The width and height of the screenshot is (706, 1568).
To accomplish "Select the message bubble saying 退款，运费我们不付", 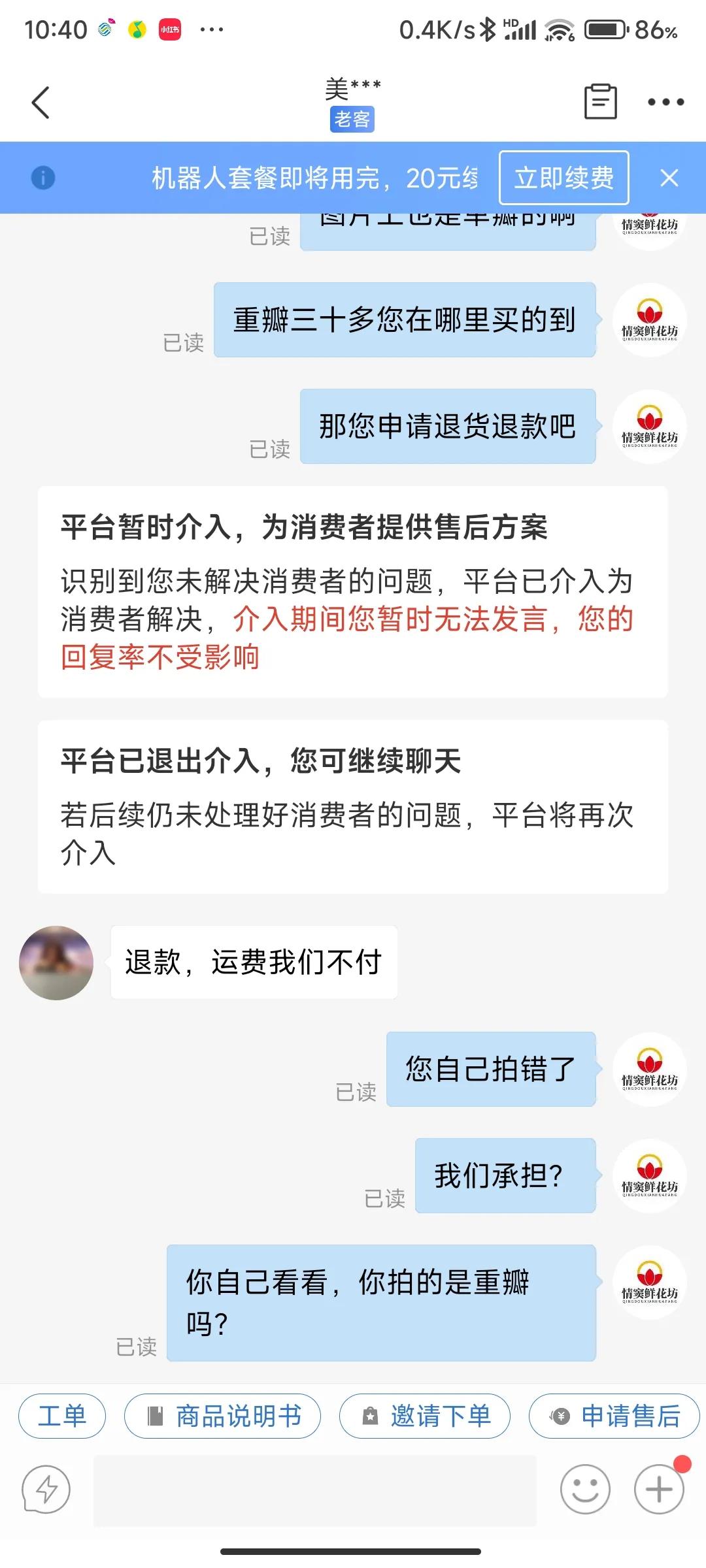I will pyautogui.click(x=254, y=962).
